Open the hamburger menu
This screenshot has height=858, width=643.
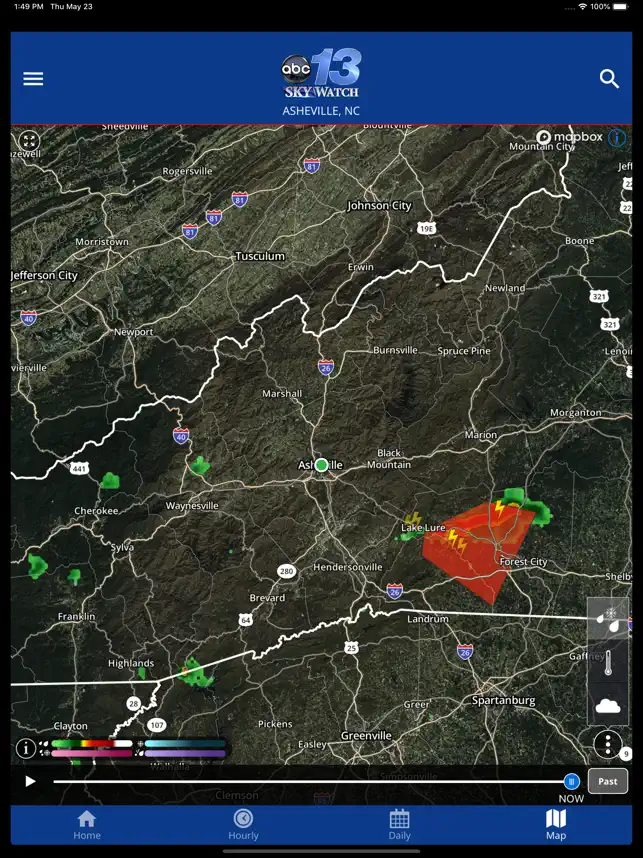[x=33, y=79]
